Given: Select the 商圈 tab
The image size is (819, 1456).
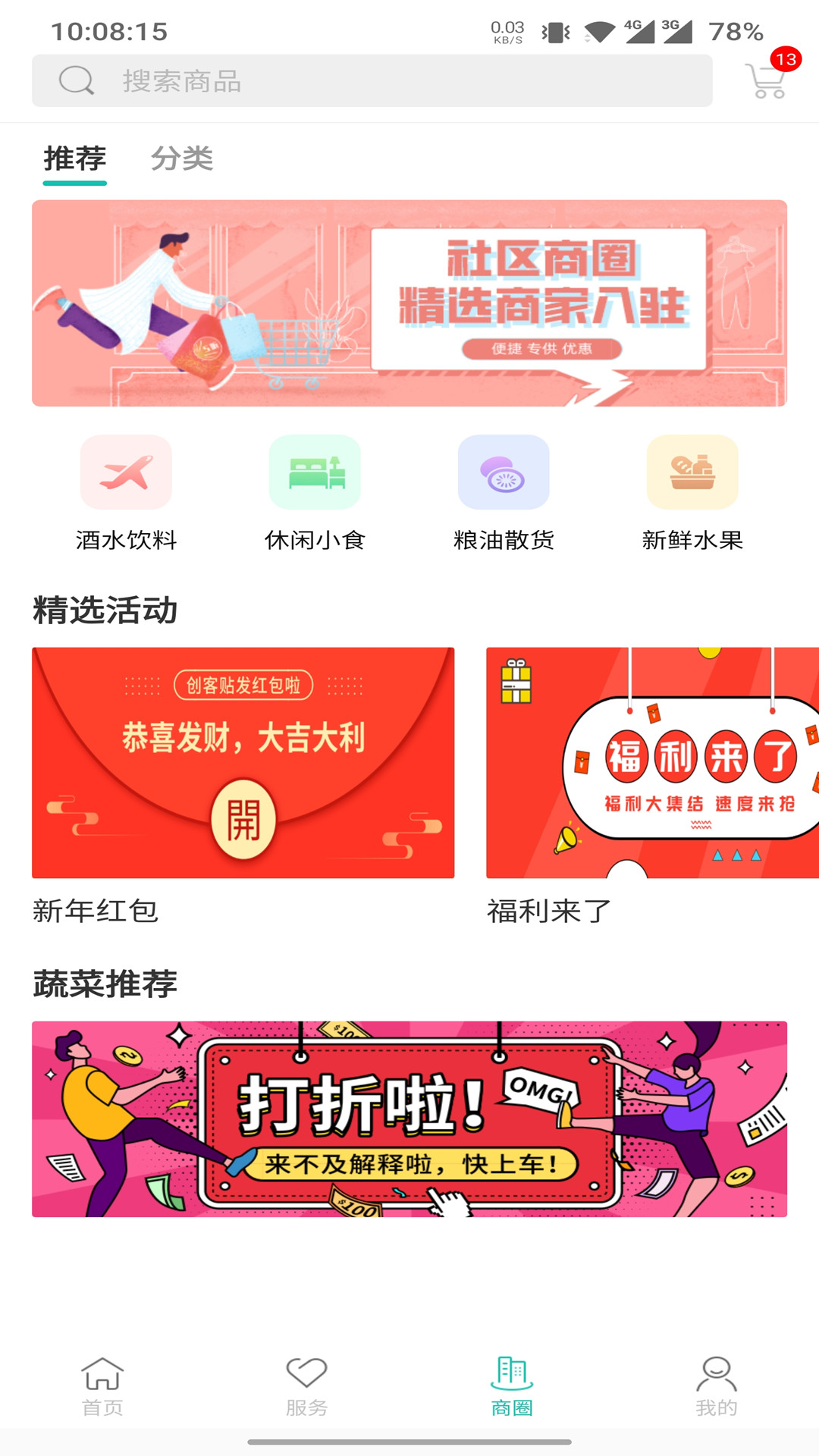Looking at the screenshot, I should point(512,1387).
